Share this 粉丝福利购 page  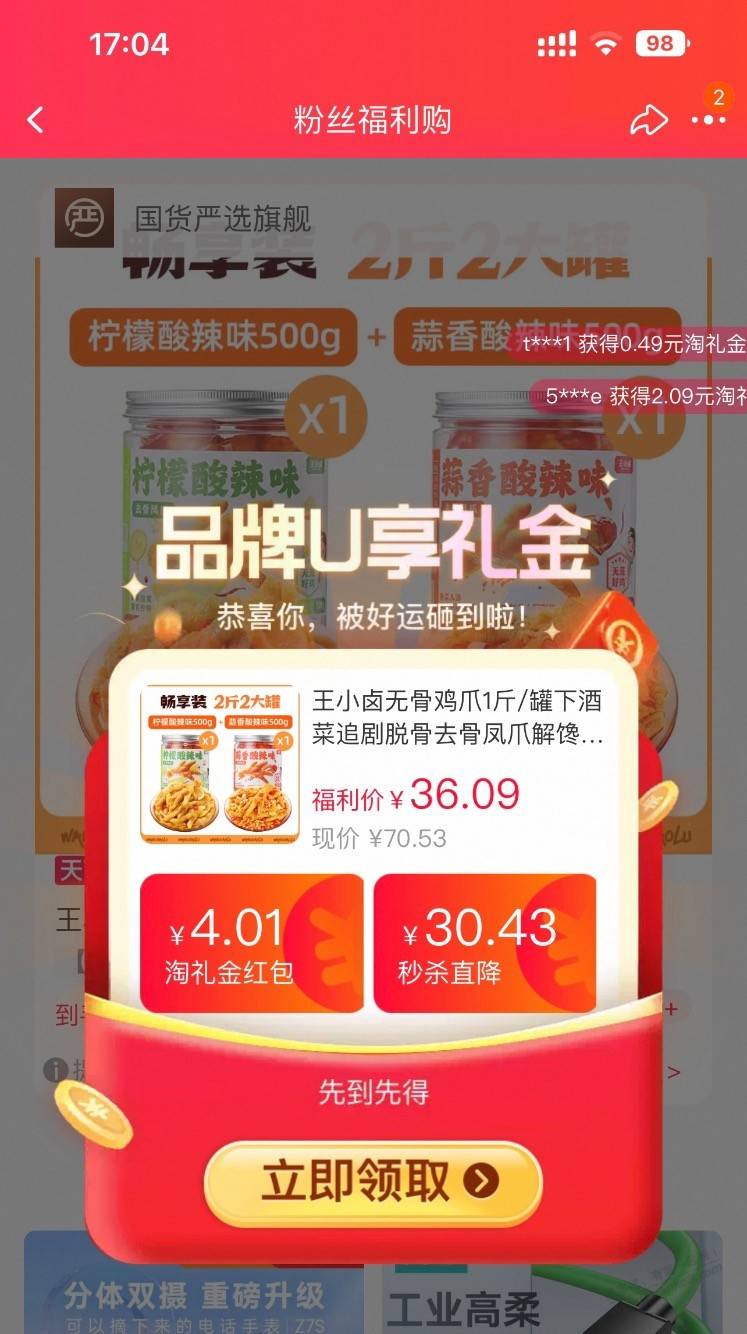[x=648, y=121]
